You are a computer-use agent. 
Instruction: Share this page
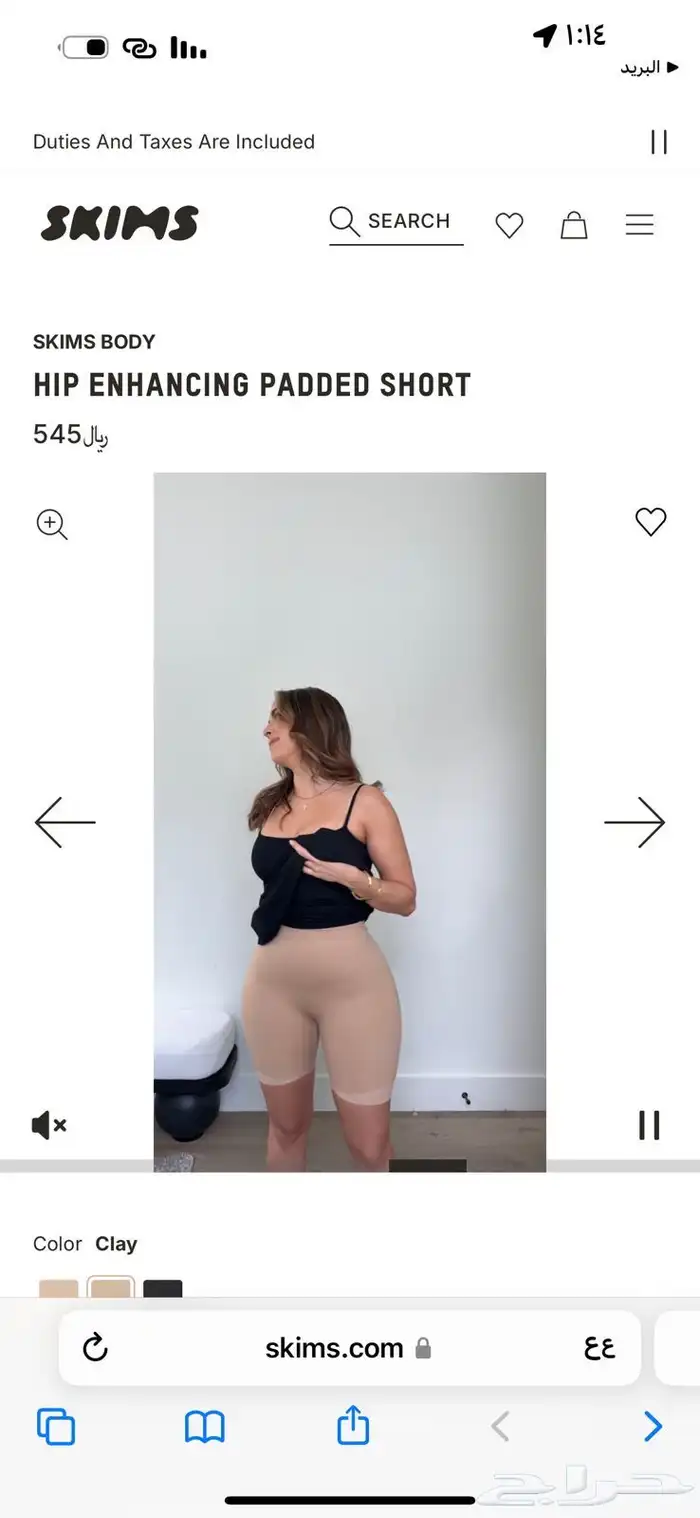353,1425
